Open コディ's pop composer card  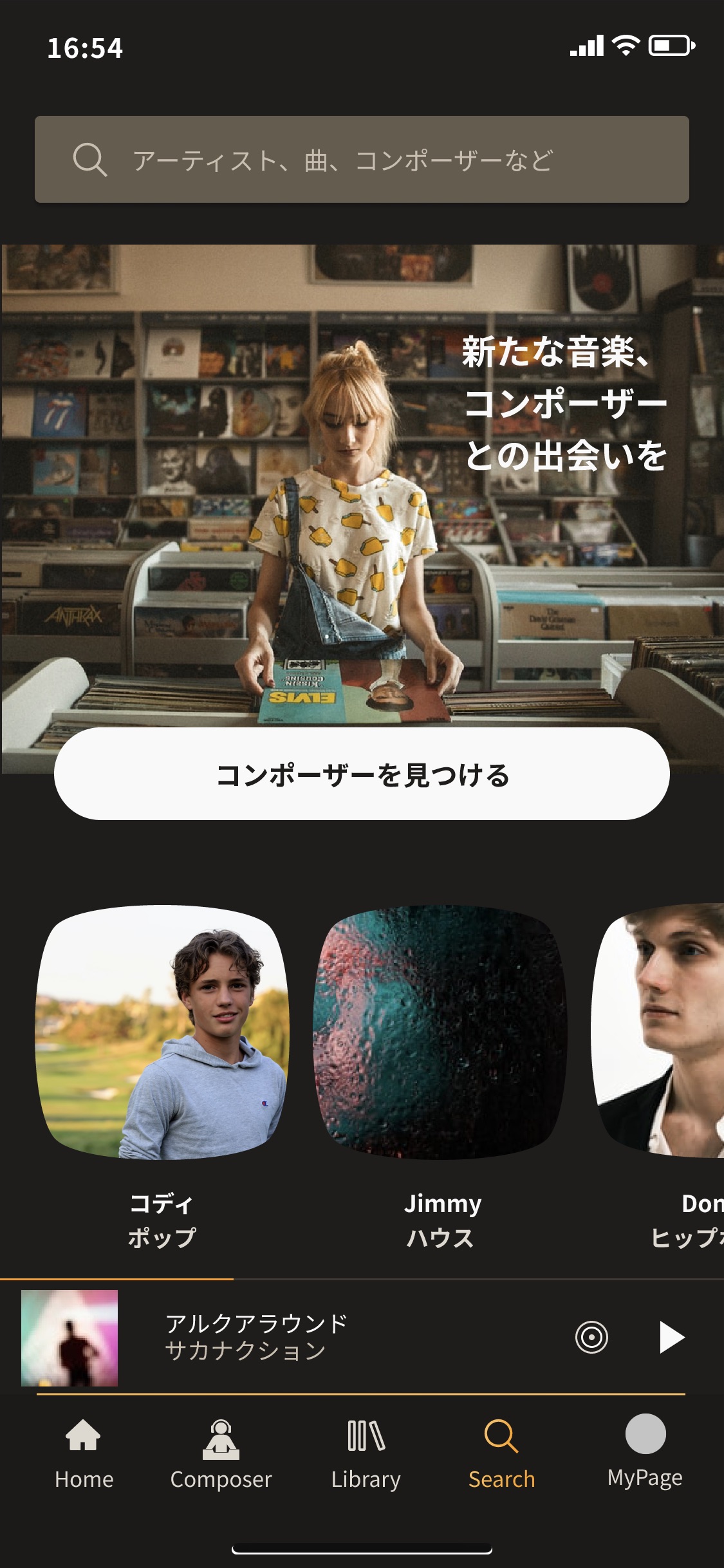tap(162, 1032)
